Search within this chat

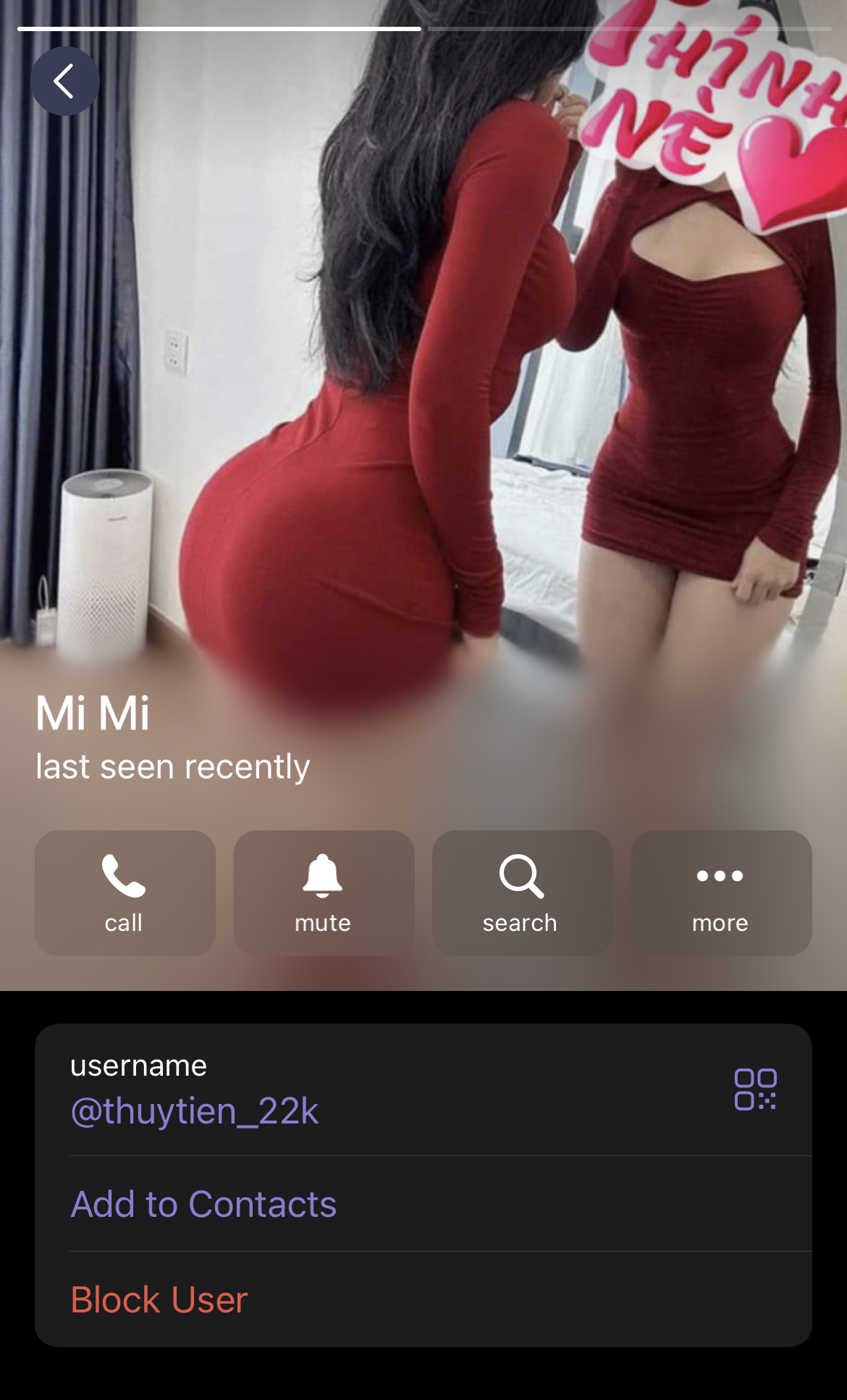coord(521,893)
